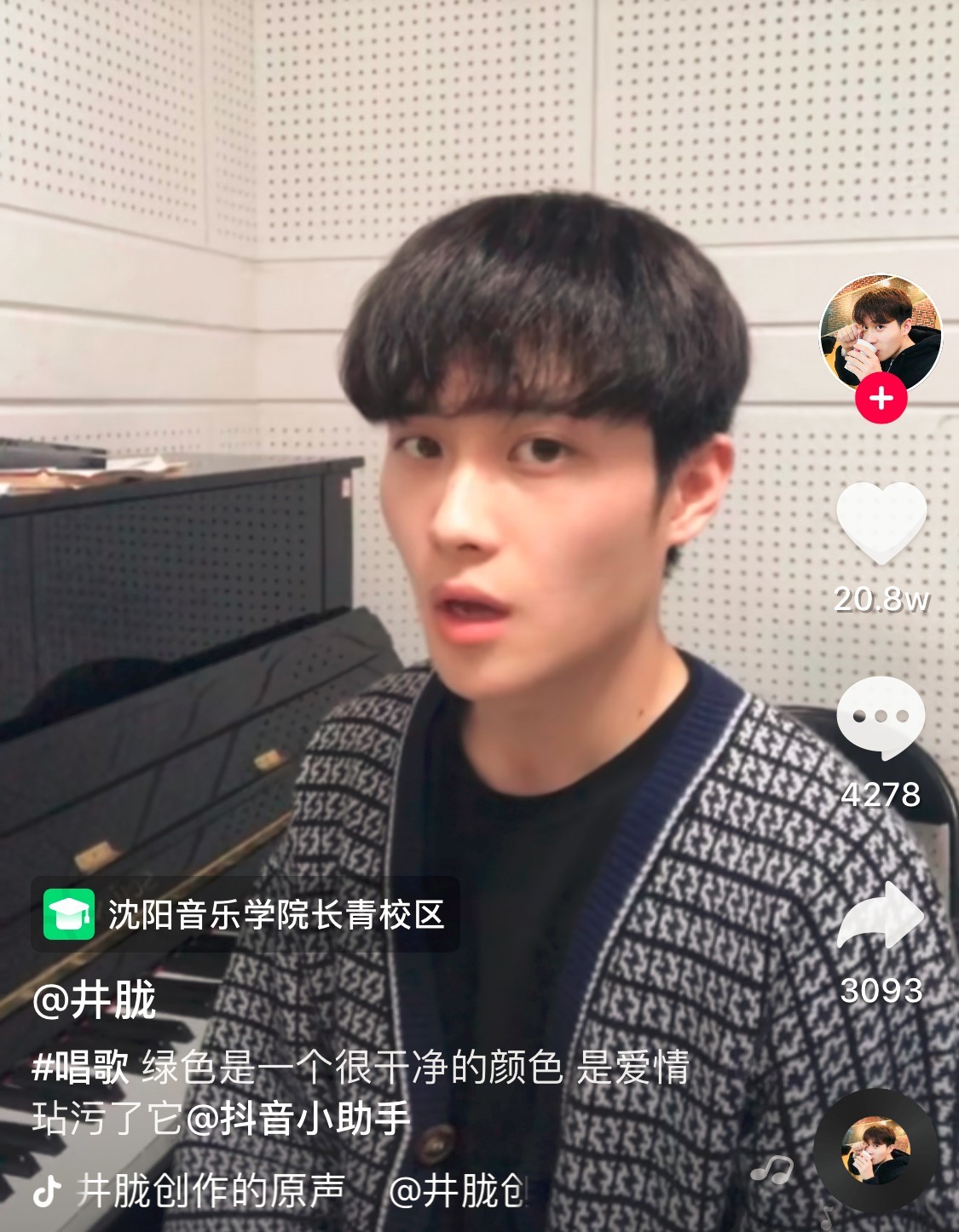
Task: Like this video with the heart icon
Action: pos(881,522)
